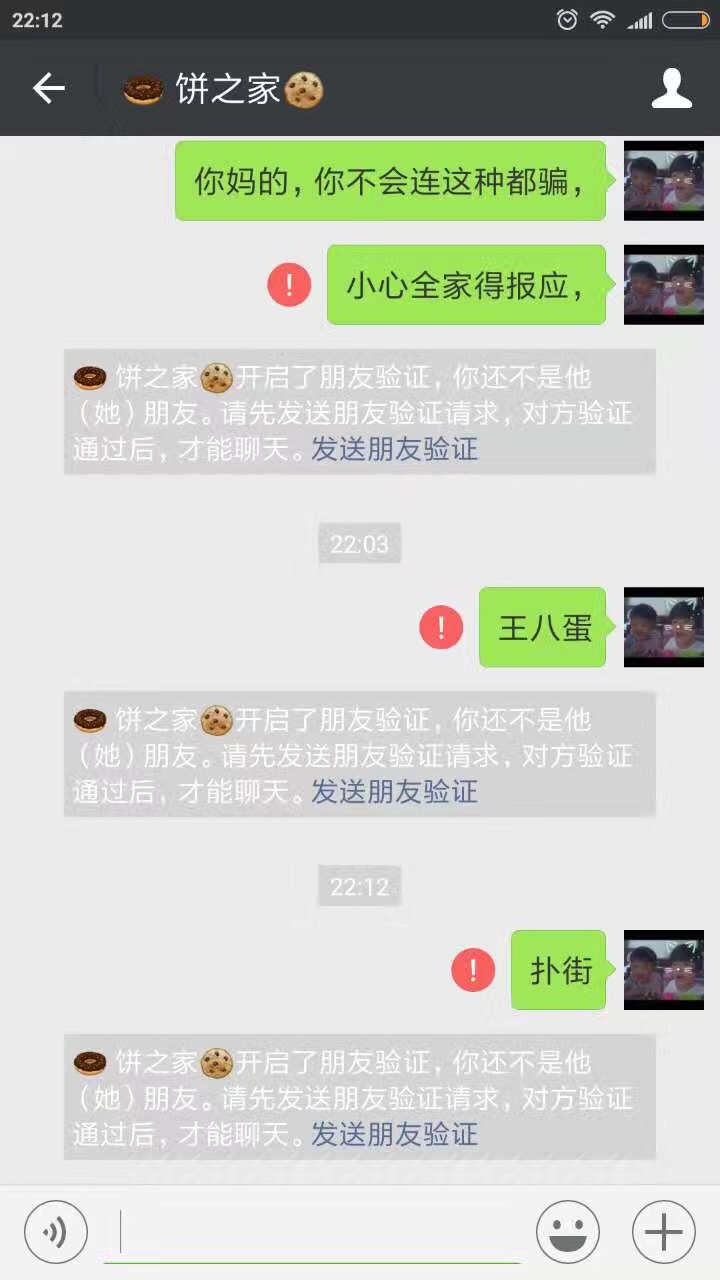
Task: Open the contact profile icon
Action: tap(671, 89)
